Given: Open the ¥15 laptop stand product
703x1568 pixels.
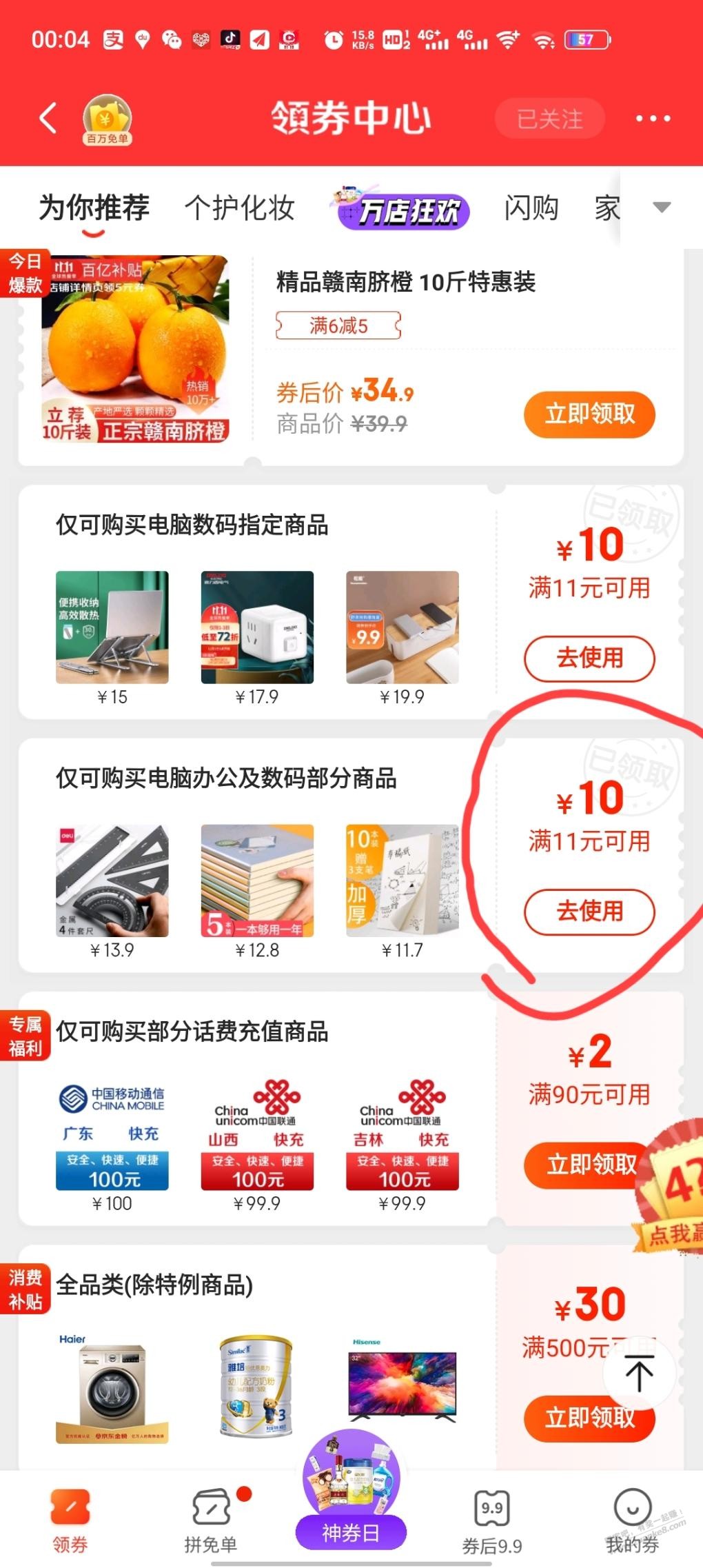Looking at the screenshot, I should pos(112,628).
